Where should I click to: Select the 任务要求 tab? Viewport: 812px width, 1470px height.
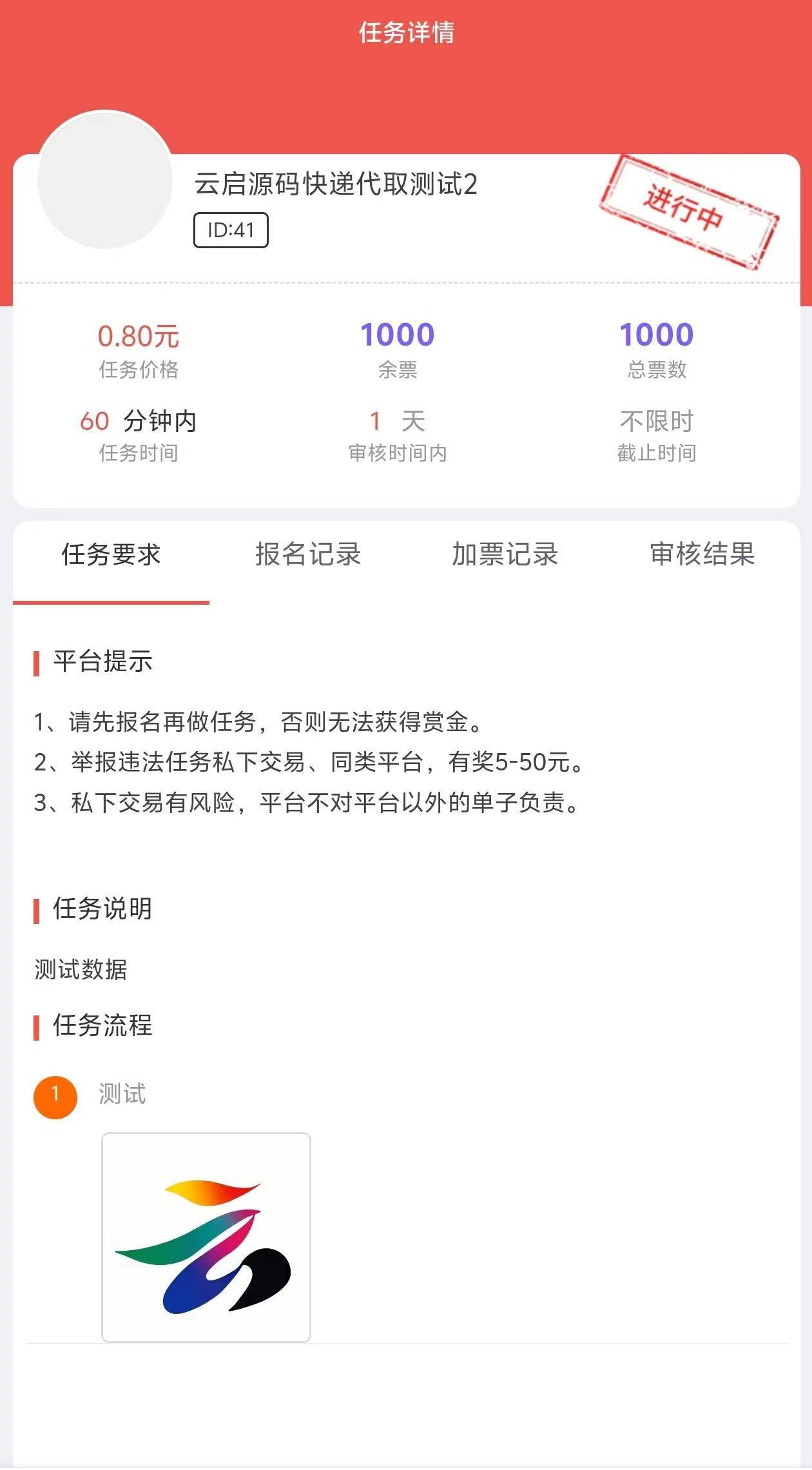pyautogui.click(x=111, y=556)
